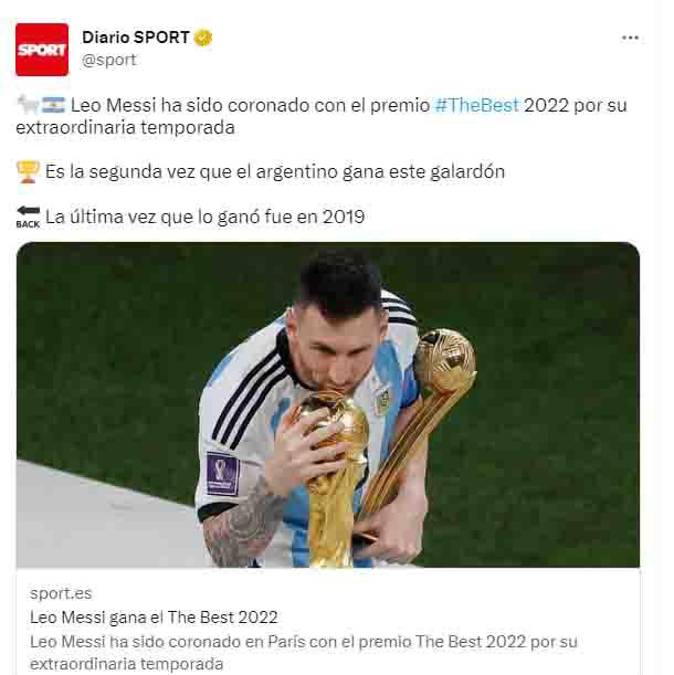Open the tweet's three-dot overflow menu
Screen dimensions: 674x675
pos(629,37)
